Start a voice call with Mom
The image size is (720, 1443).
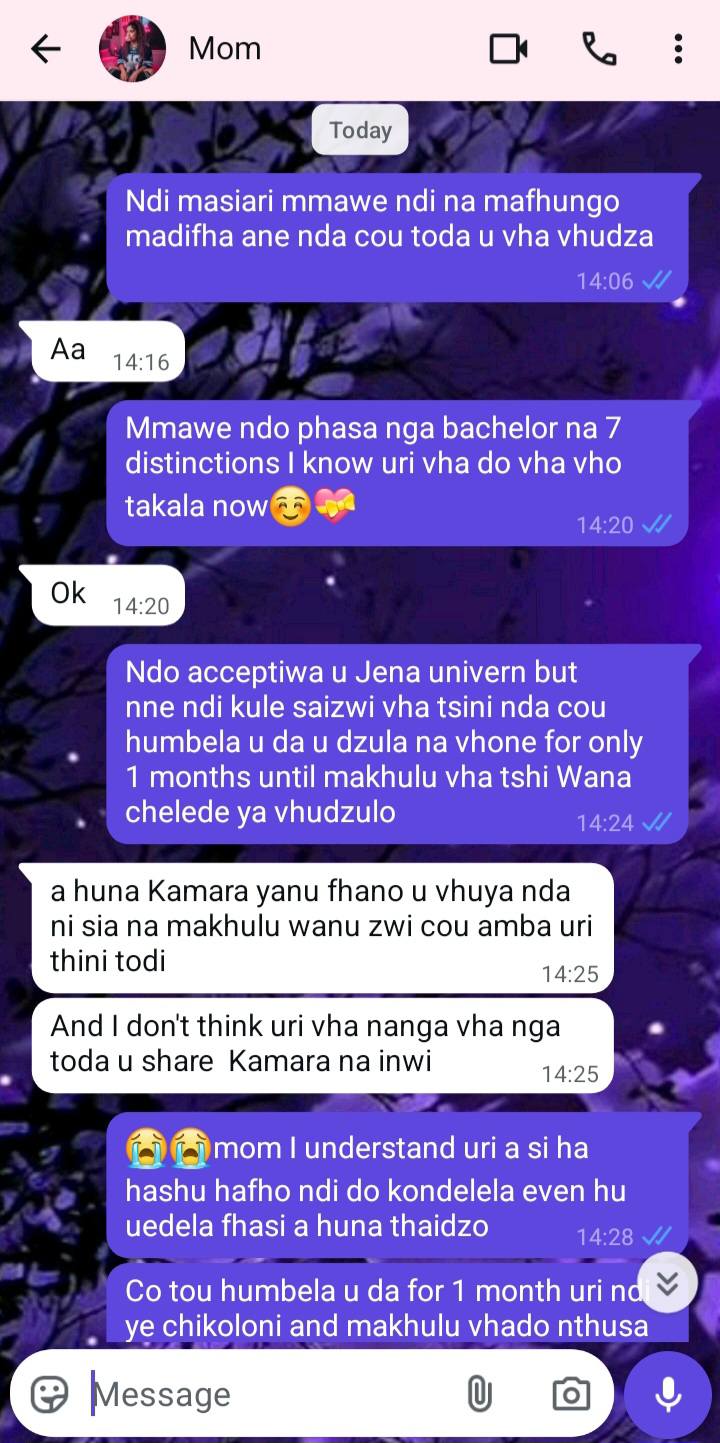[x=599, y=49]
